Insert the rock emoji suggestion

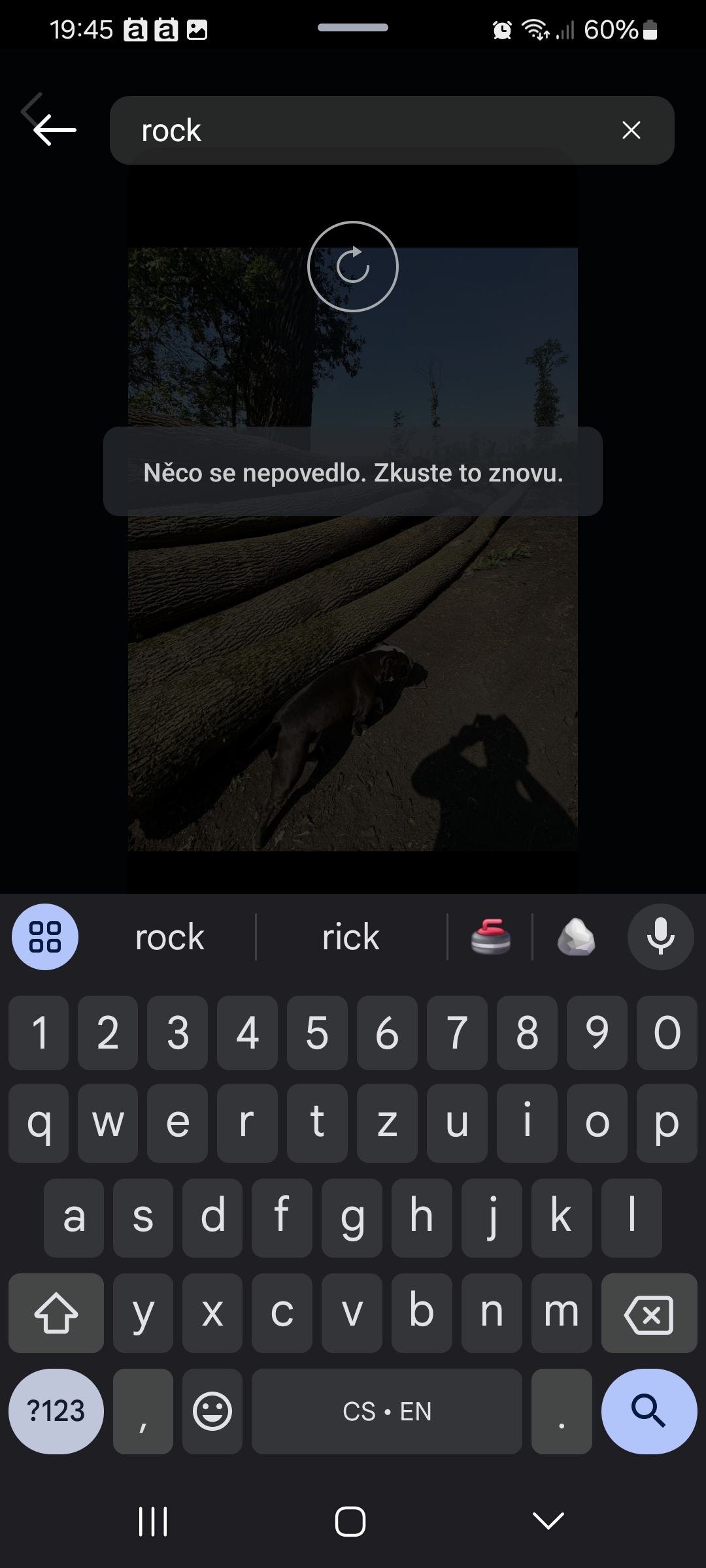click(x=576, y=938)
